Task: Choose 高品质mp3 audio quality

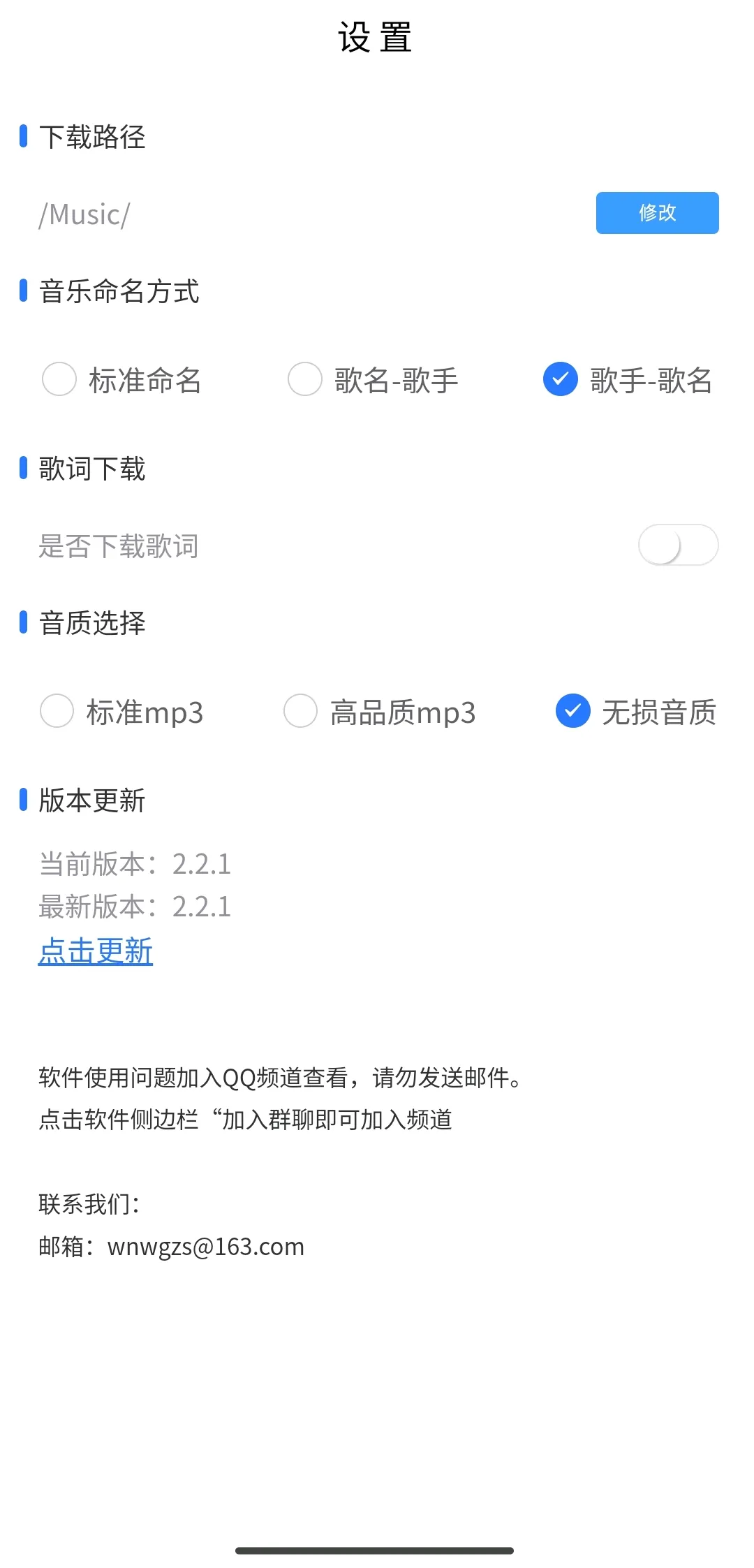Action: [x=301, y=711]
